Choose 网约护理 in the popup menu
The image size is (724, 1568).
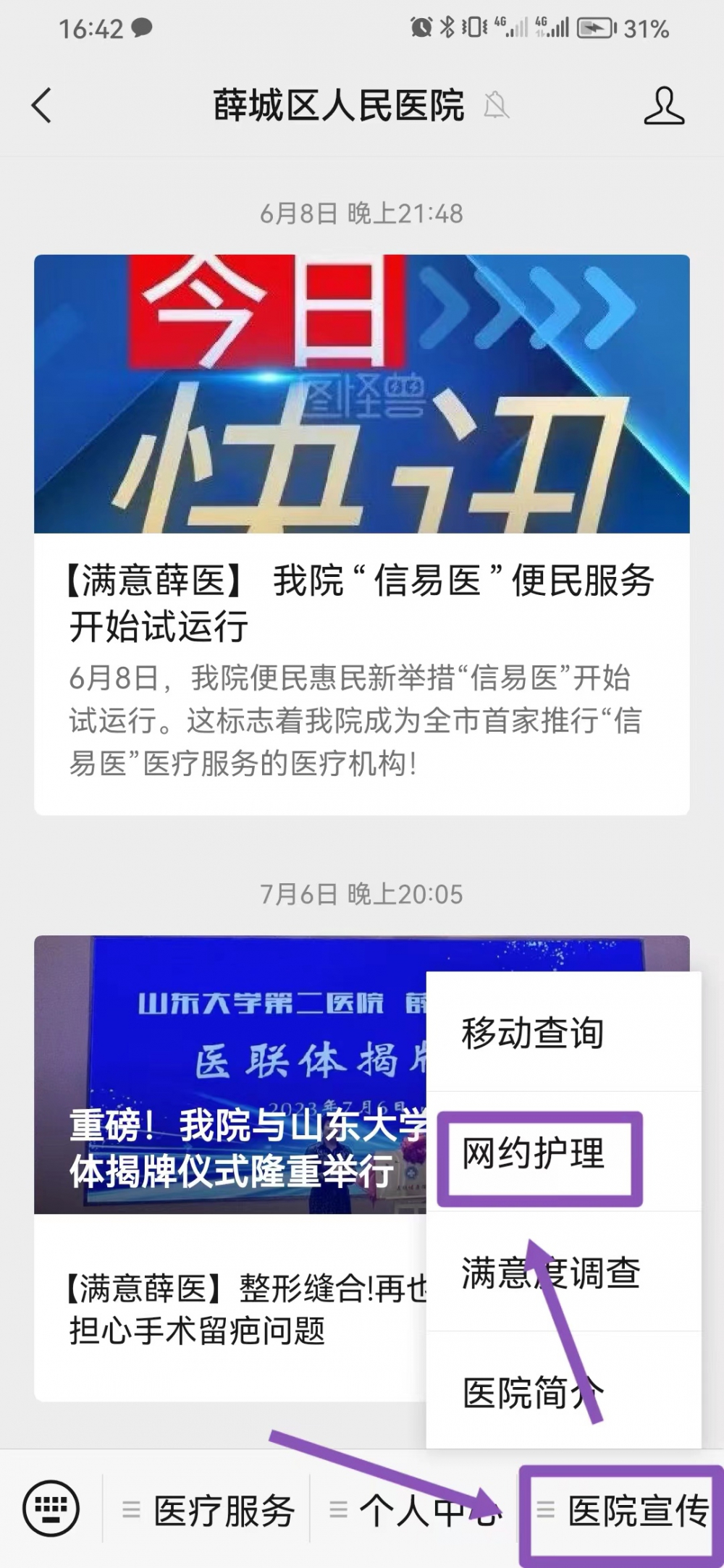534,1154
